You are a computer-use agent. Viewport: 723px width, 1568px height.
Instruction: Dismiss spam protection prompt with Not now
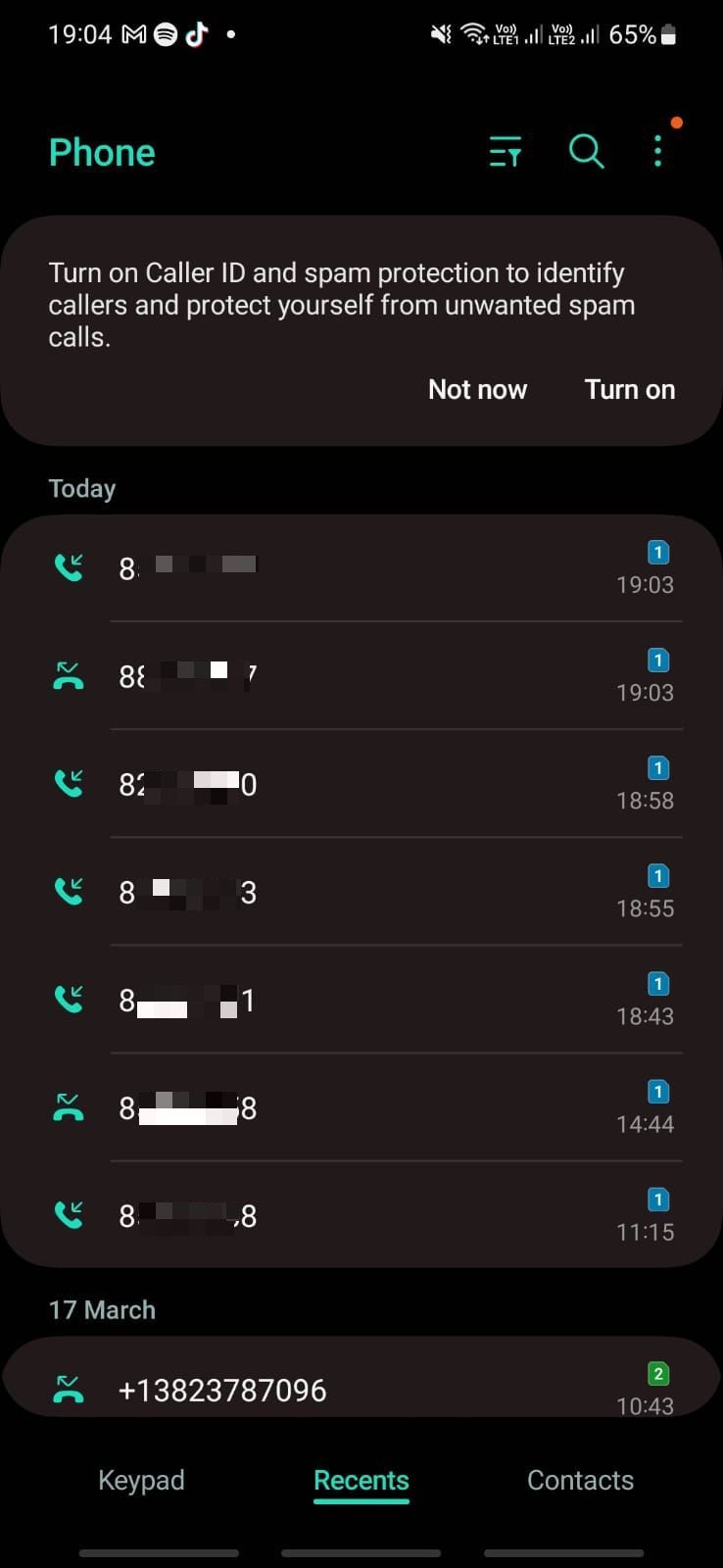coord(477,389)
